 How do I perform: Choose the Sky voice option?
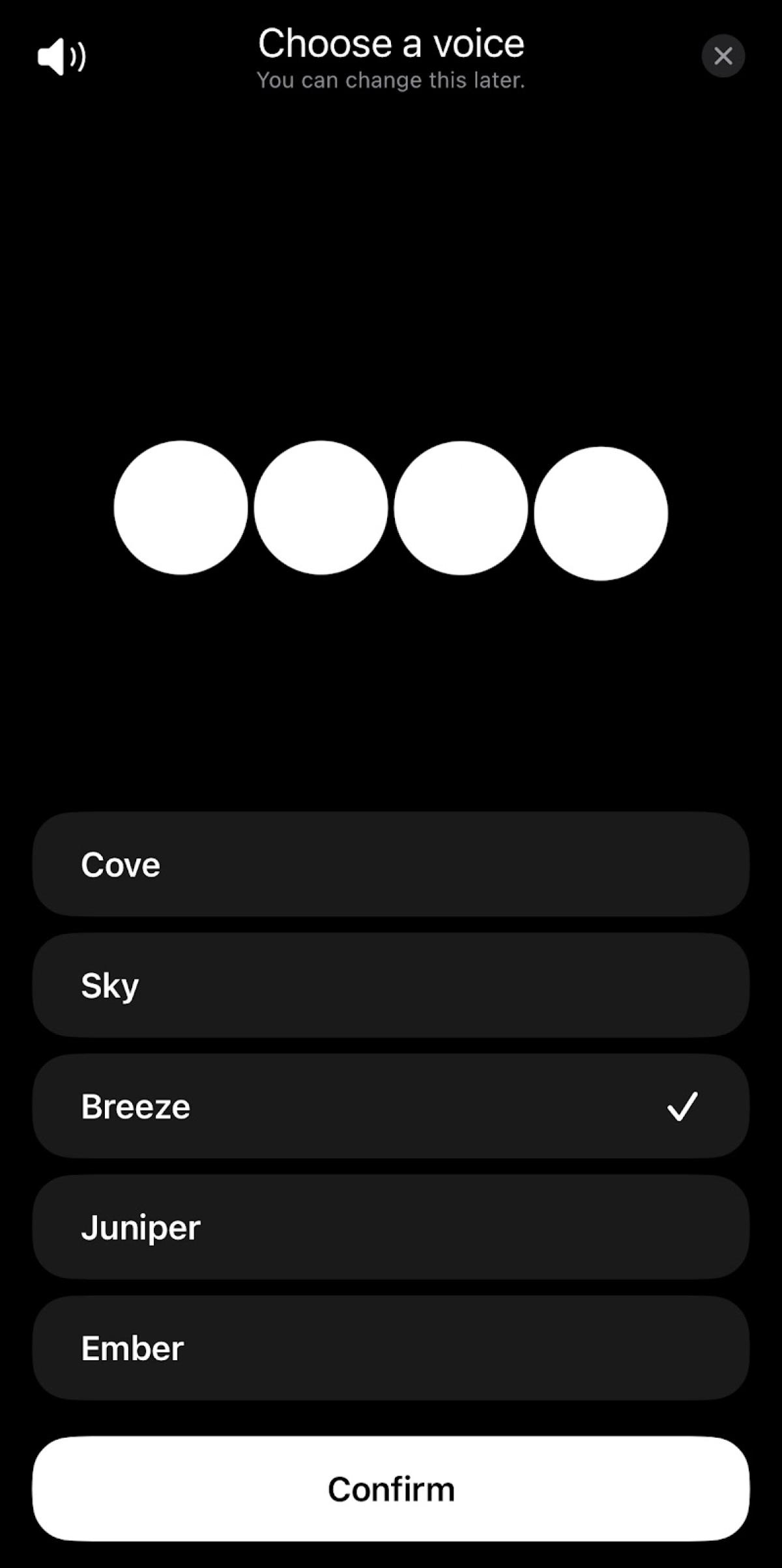pyautogui.click(x=391, y=985)
